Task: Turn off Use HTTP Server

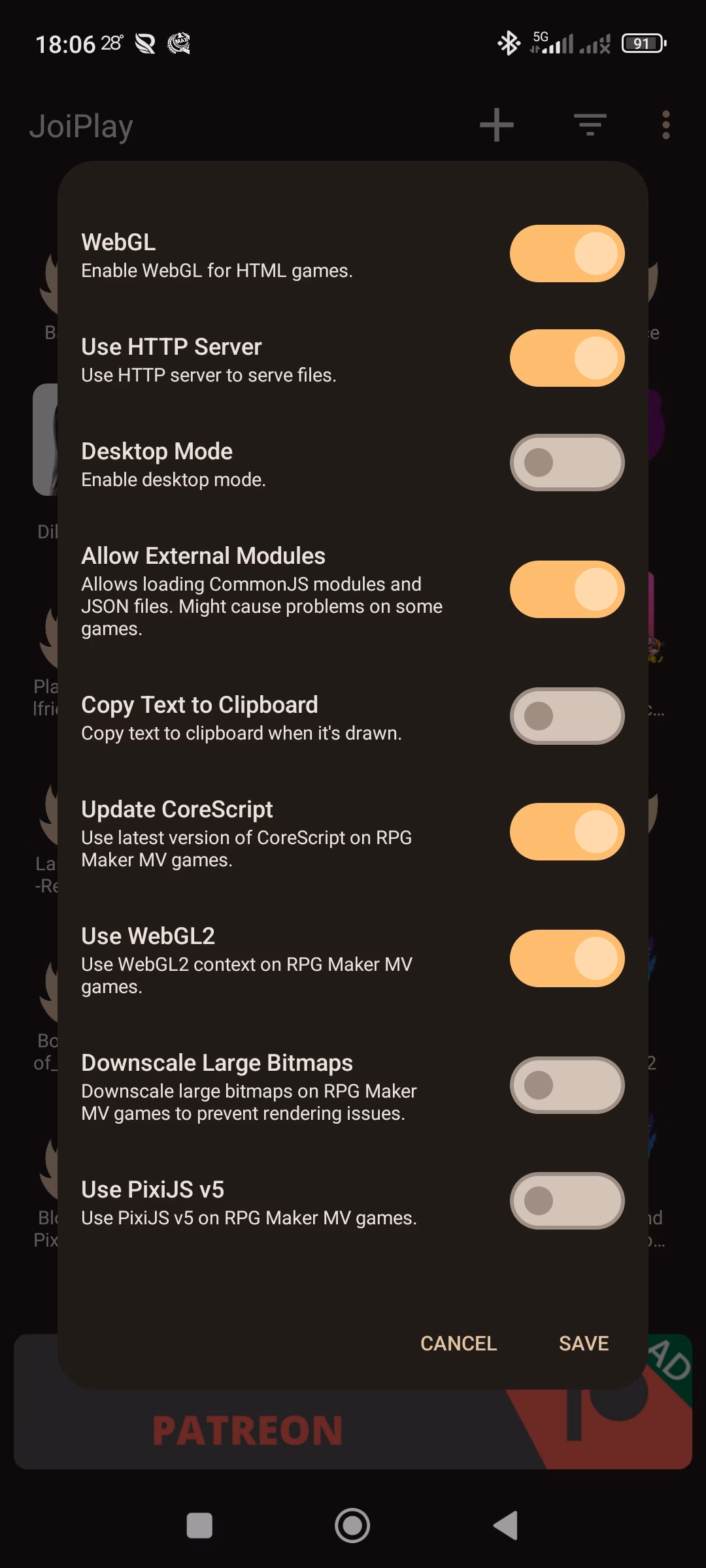Action: coord(567,358)
